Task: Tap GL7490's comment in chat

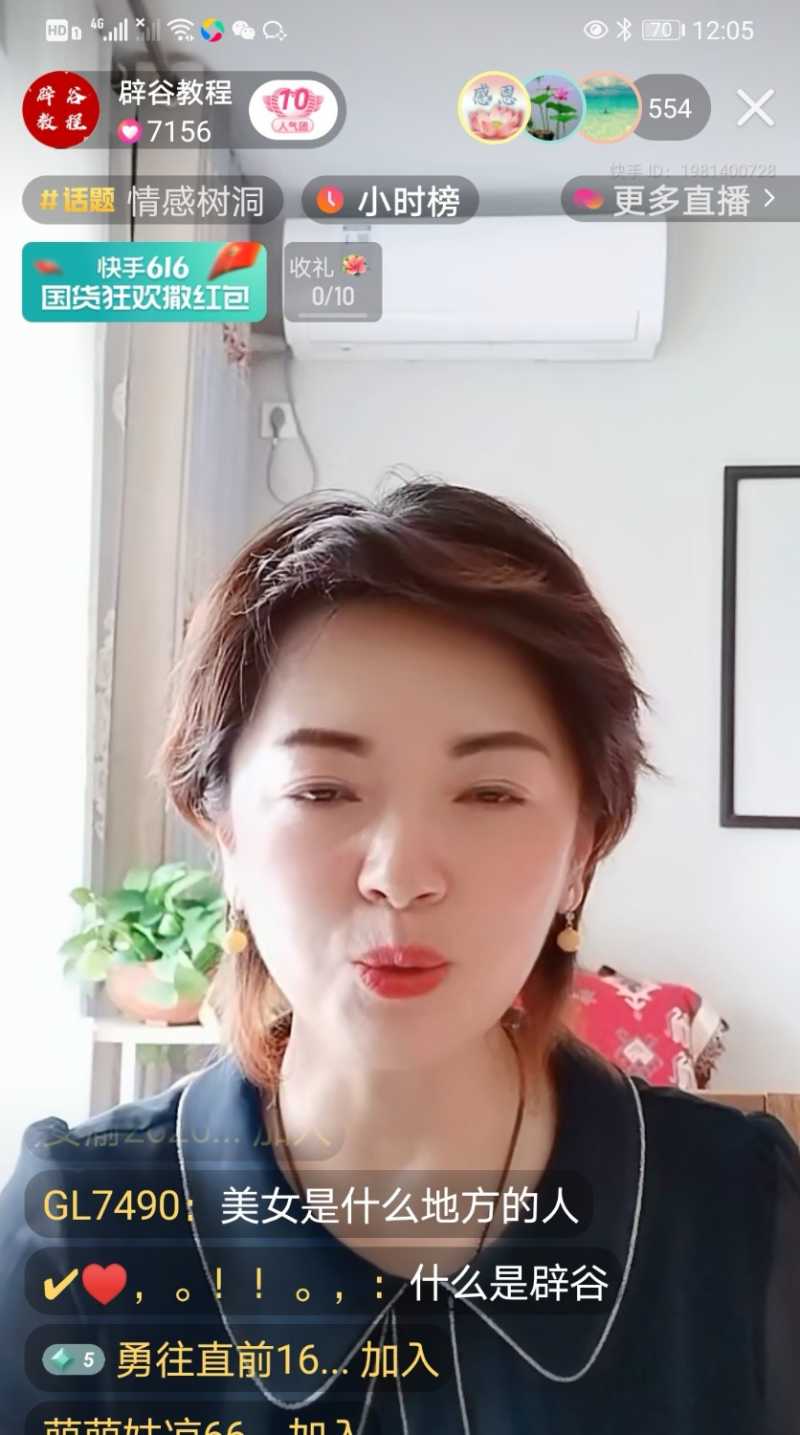Action: tap(310, 1206)
